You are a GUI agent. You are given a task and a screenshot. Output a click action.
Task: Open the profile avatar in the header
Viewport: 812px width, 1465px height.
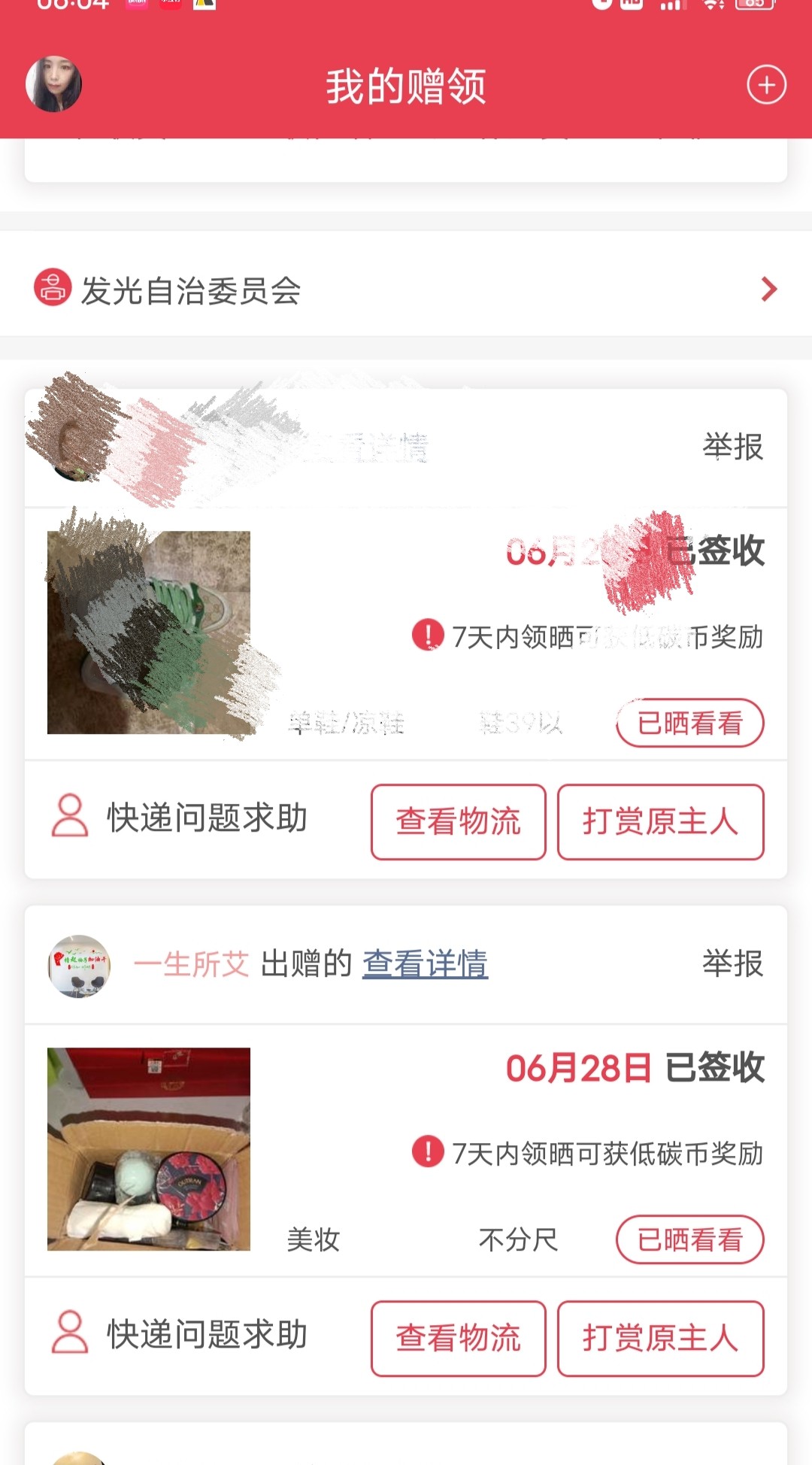(x=53, y=84)
